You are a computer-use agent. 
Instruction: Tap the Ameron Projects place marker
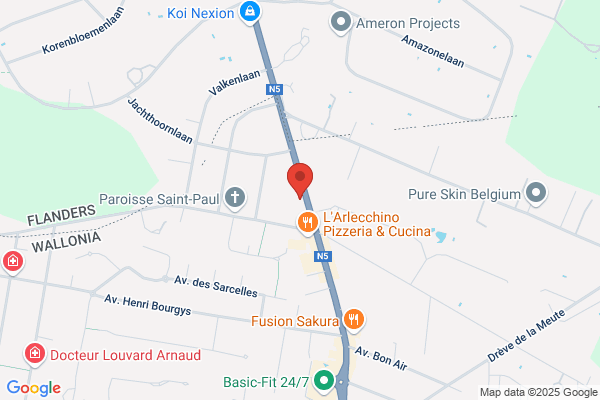click(341, 22)
